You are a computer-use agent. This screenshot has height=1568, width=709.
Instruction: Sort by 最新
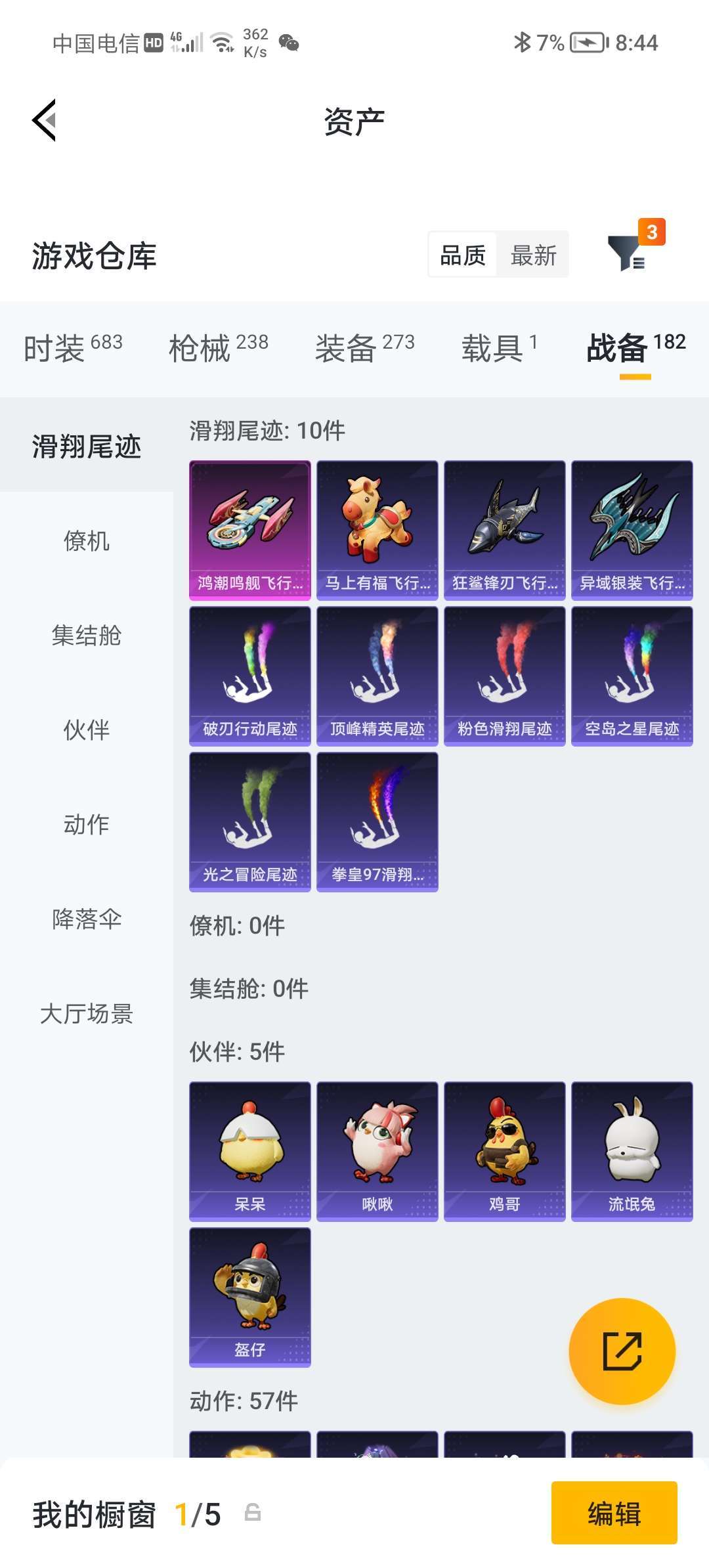coord(533,255)
